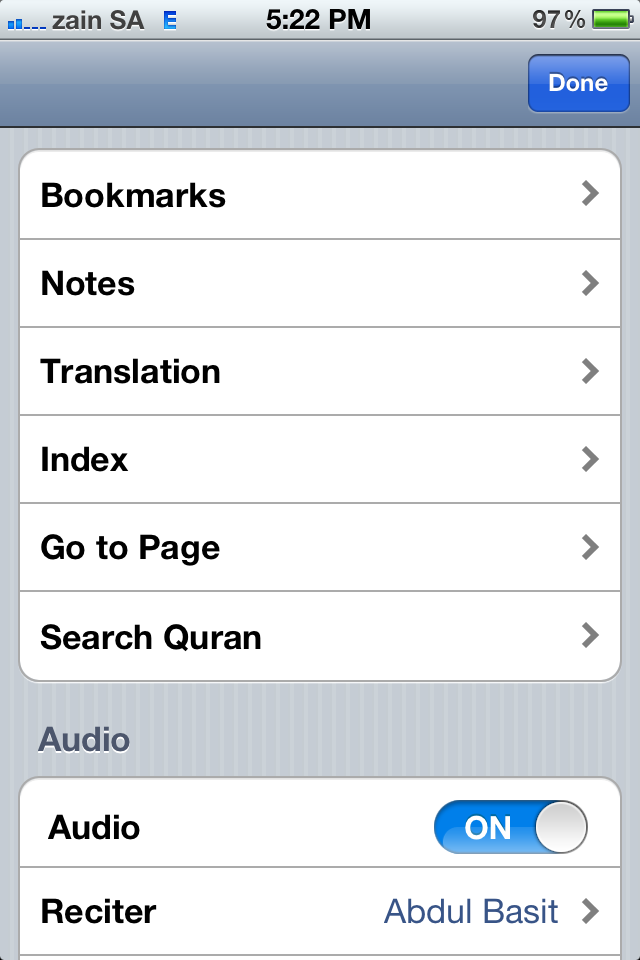This screenshot has height=960, width=640.
Task: Select Go to Page
Action: tap(320, 548)
